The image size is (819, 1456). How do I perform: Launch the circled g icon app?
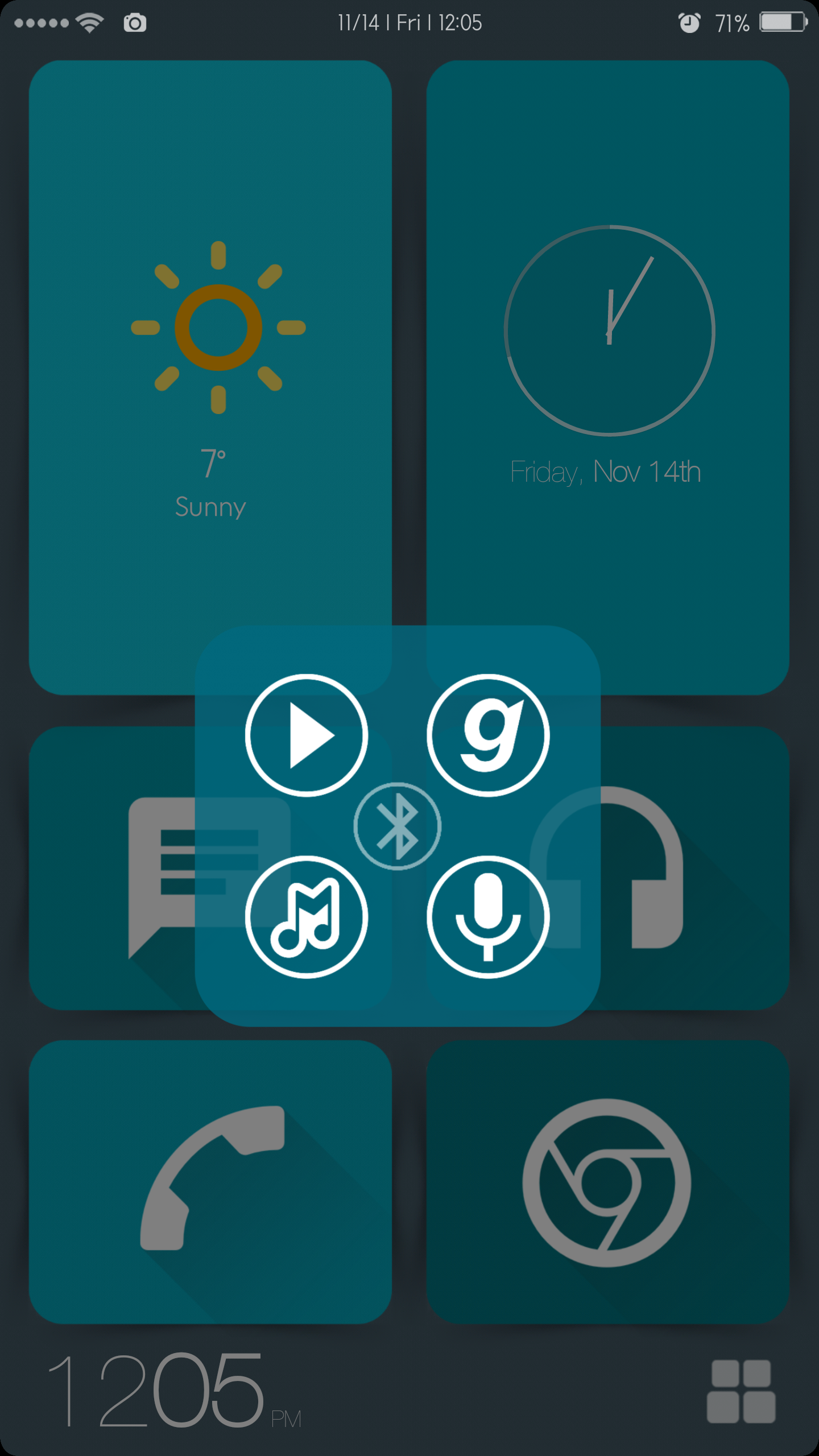[488, 735]
